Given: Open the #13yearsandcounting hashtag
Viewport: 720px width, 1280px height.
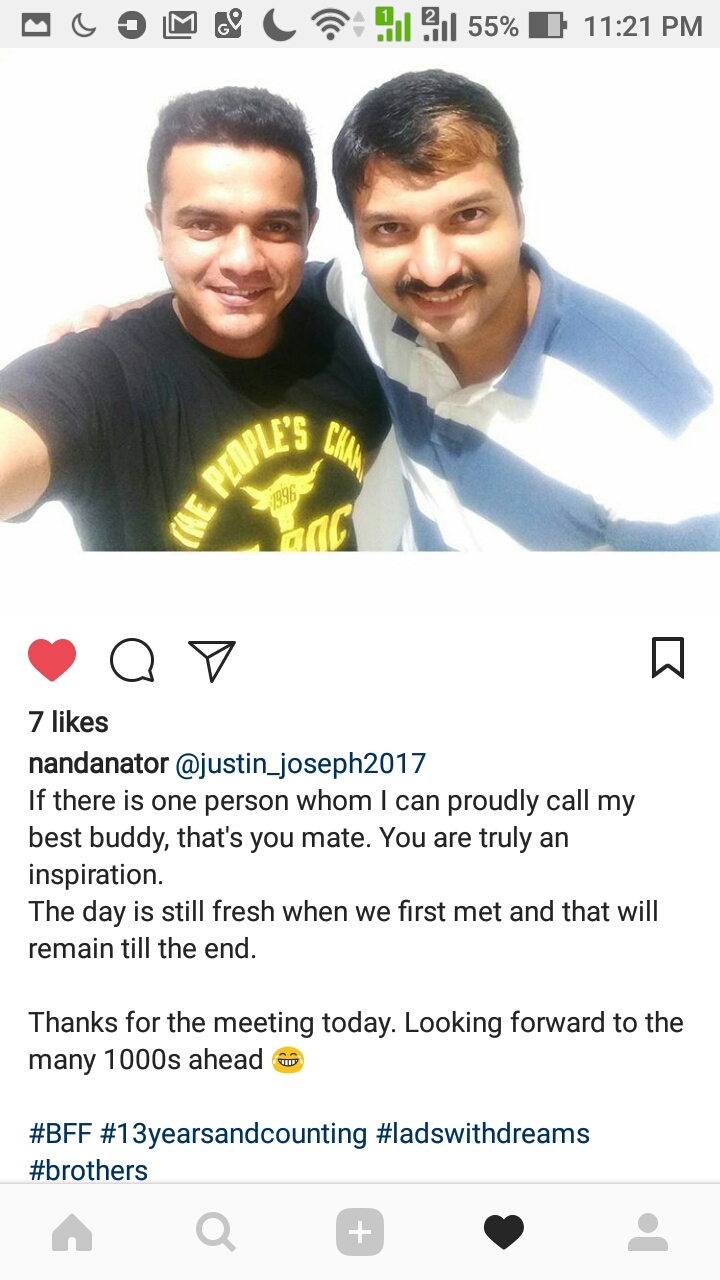Looking at the screenshot, I should click(x=234, y=1134).
